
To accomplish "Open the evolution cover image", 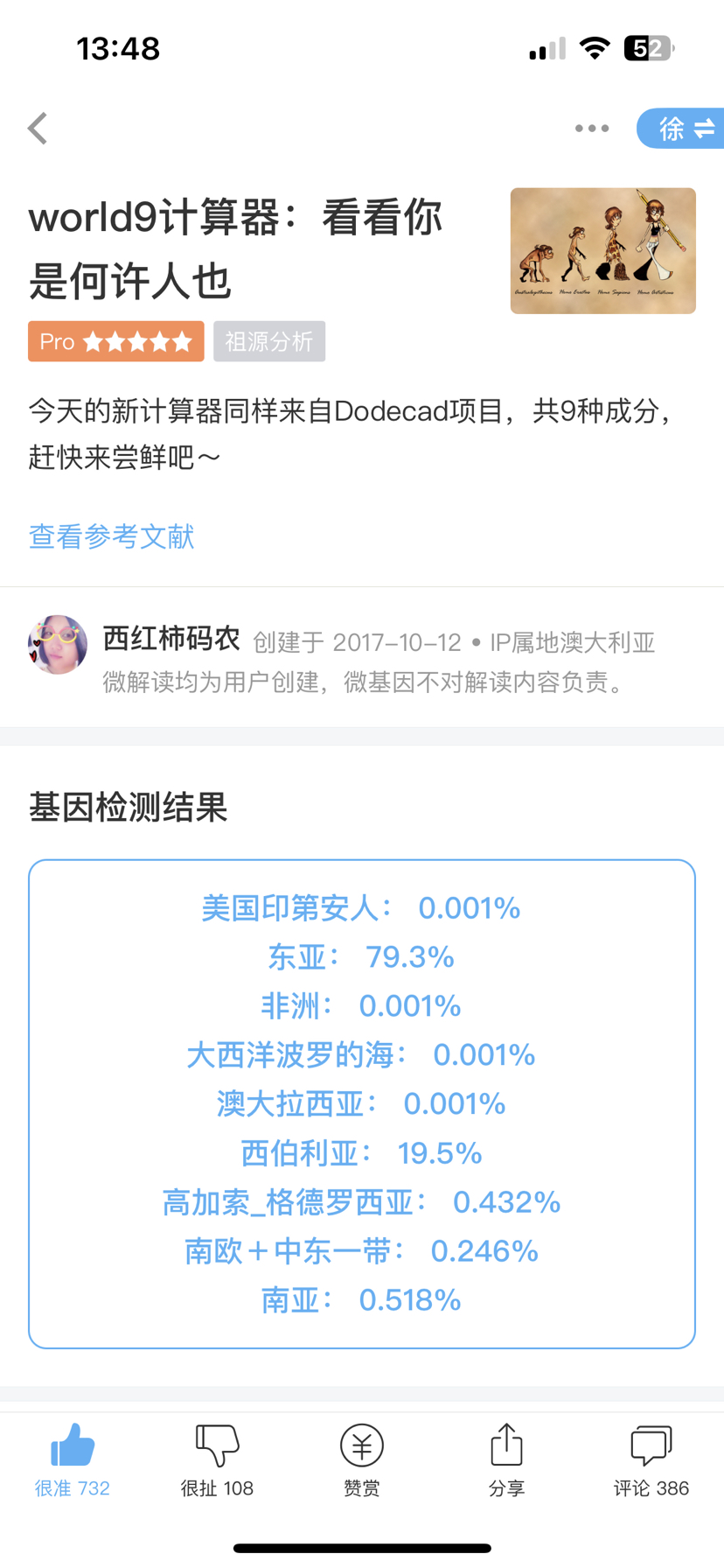I will point(603,251).
